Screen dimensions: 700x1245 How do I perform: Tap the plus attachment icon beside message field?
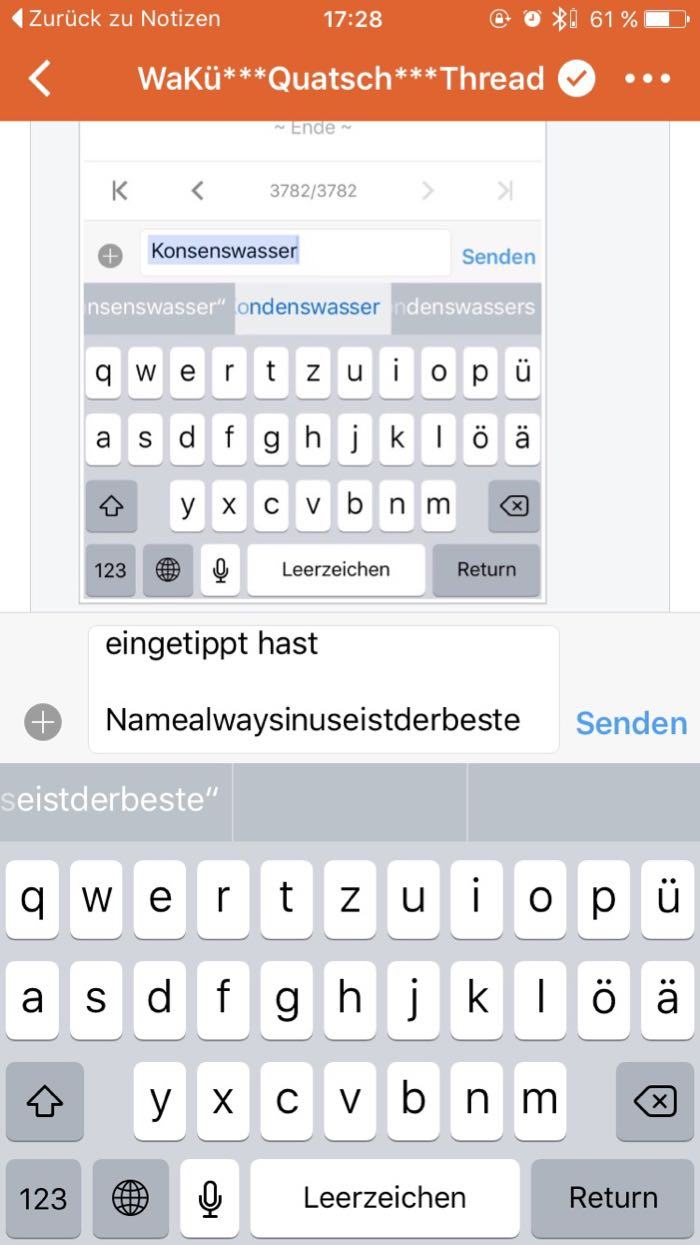pos(42,721)
